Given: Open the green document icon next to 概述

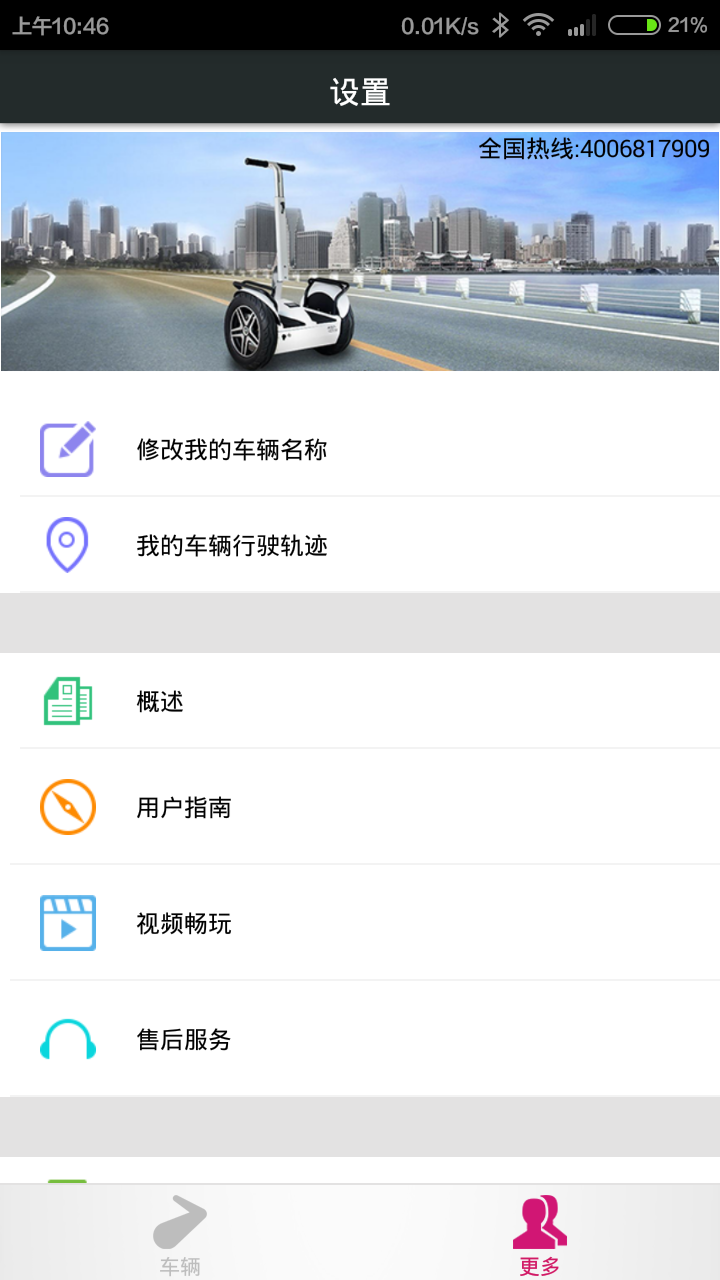Looking at the screenshot, I should click(x=67, y=701).
